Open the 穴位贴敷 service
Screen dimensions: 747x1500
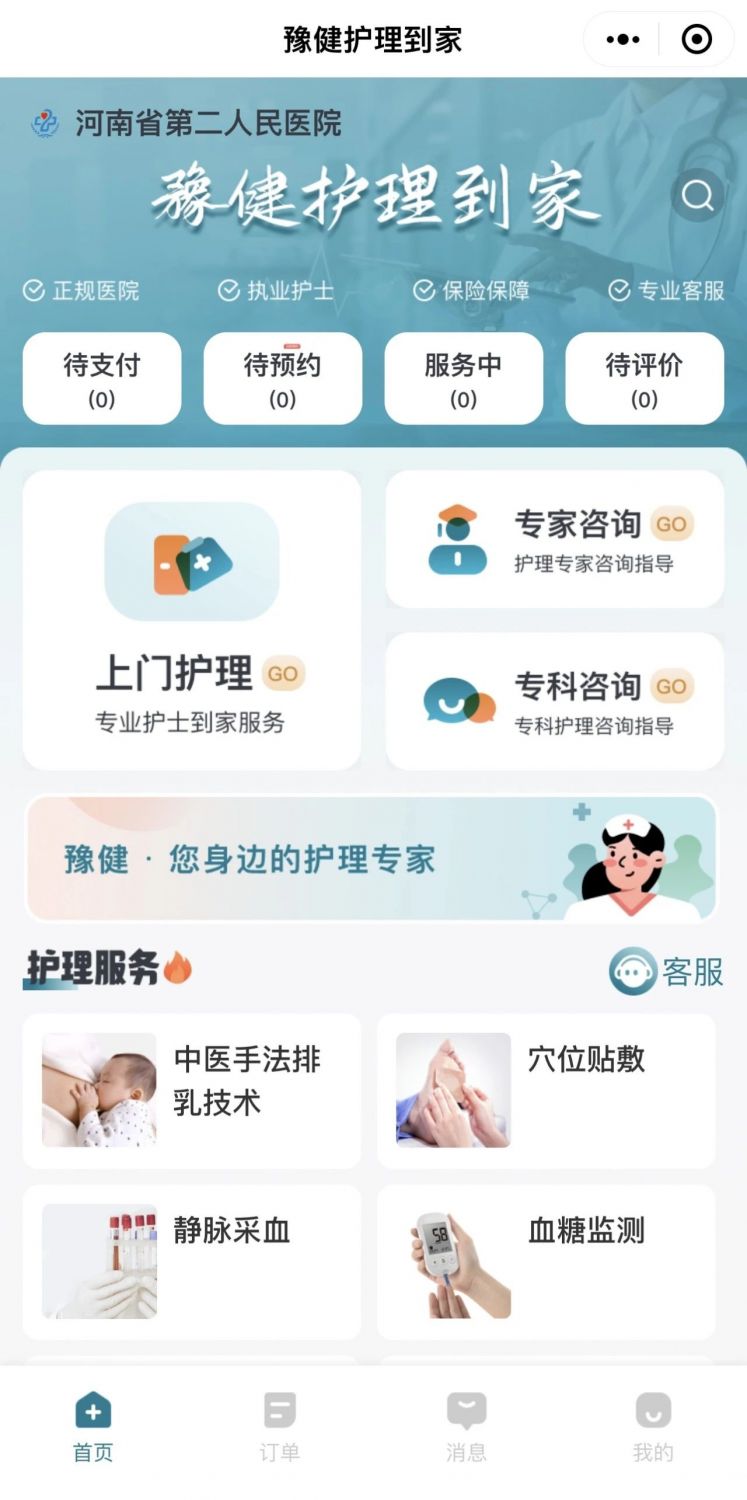(546, 1090)
